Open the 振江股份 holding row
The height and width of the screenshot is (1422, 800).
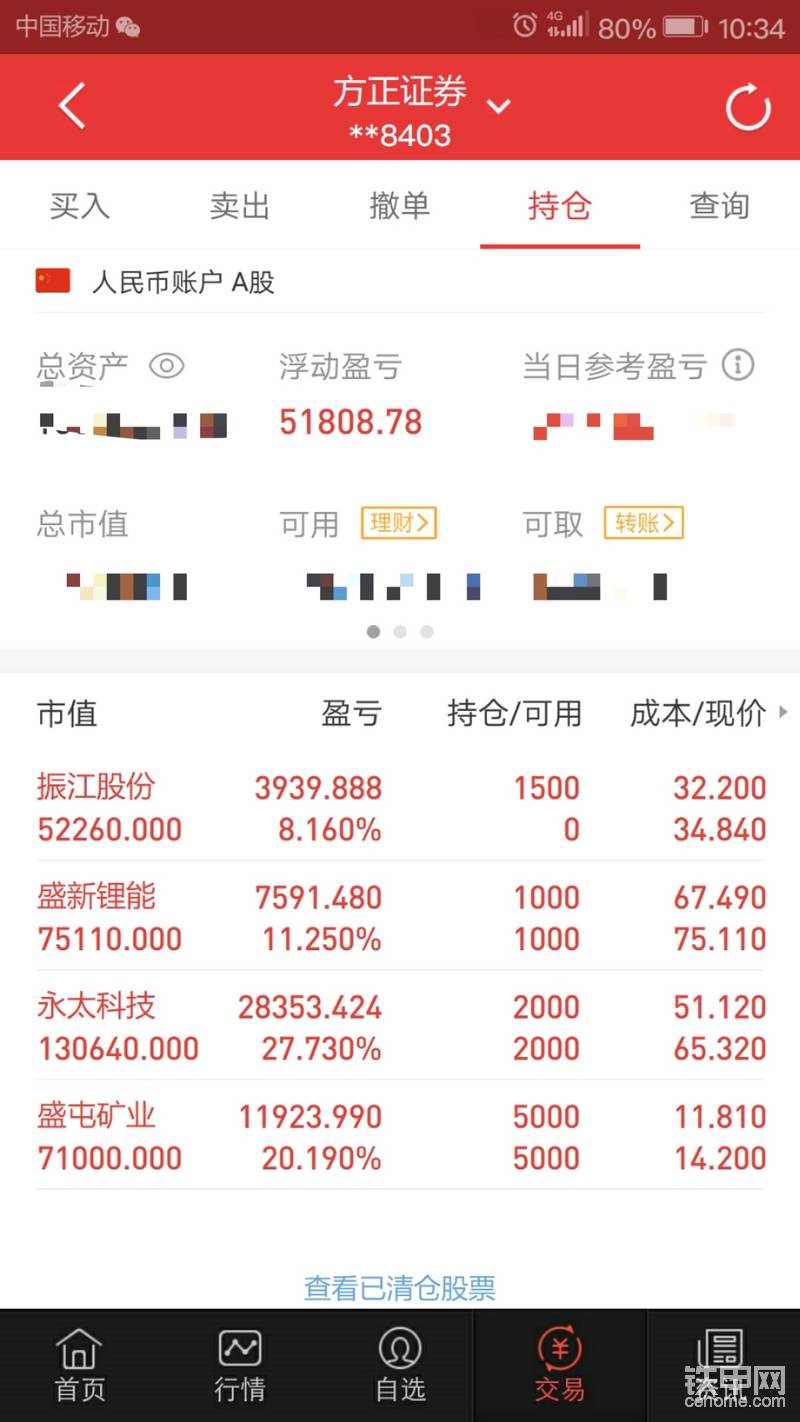point(401,808)
